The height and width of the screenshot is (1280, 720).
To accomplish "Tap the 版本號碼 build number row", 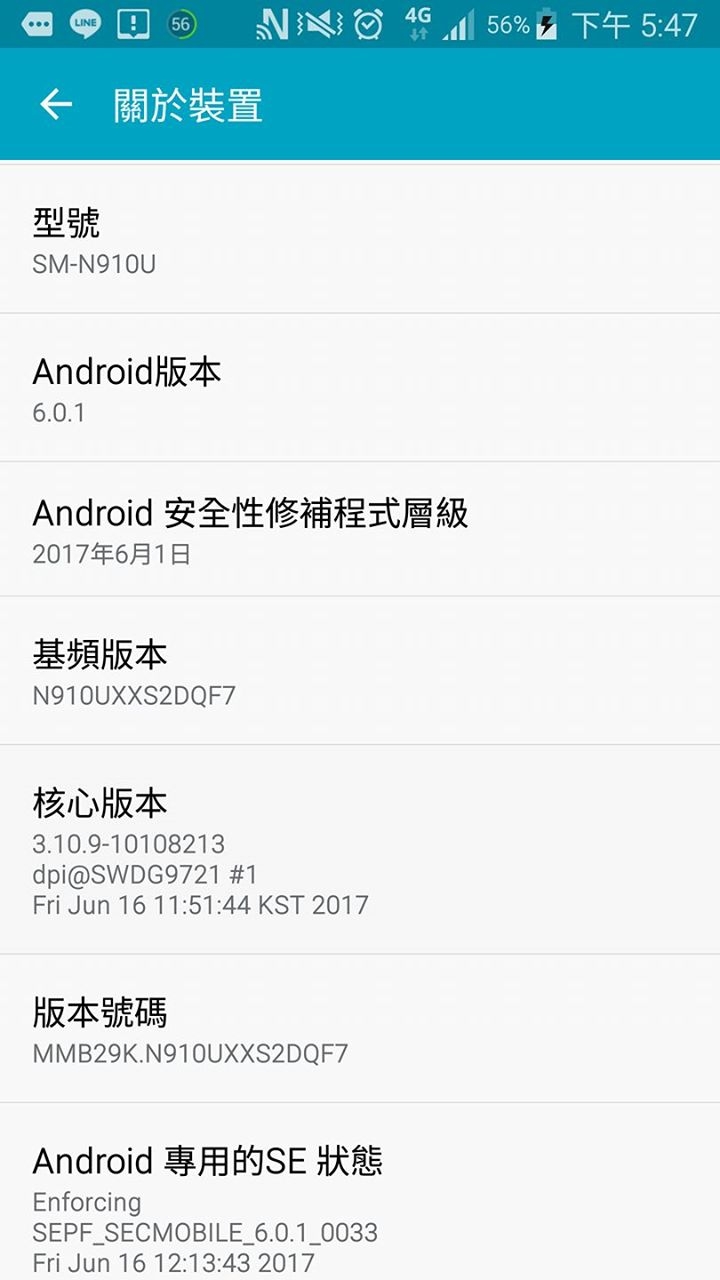I will [x=360, y=1030].
